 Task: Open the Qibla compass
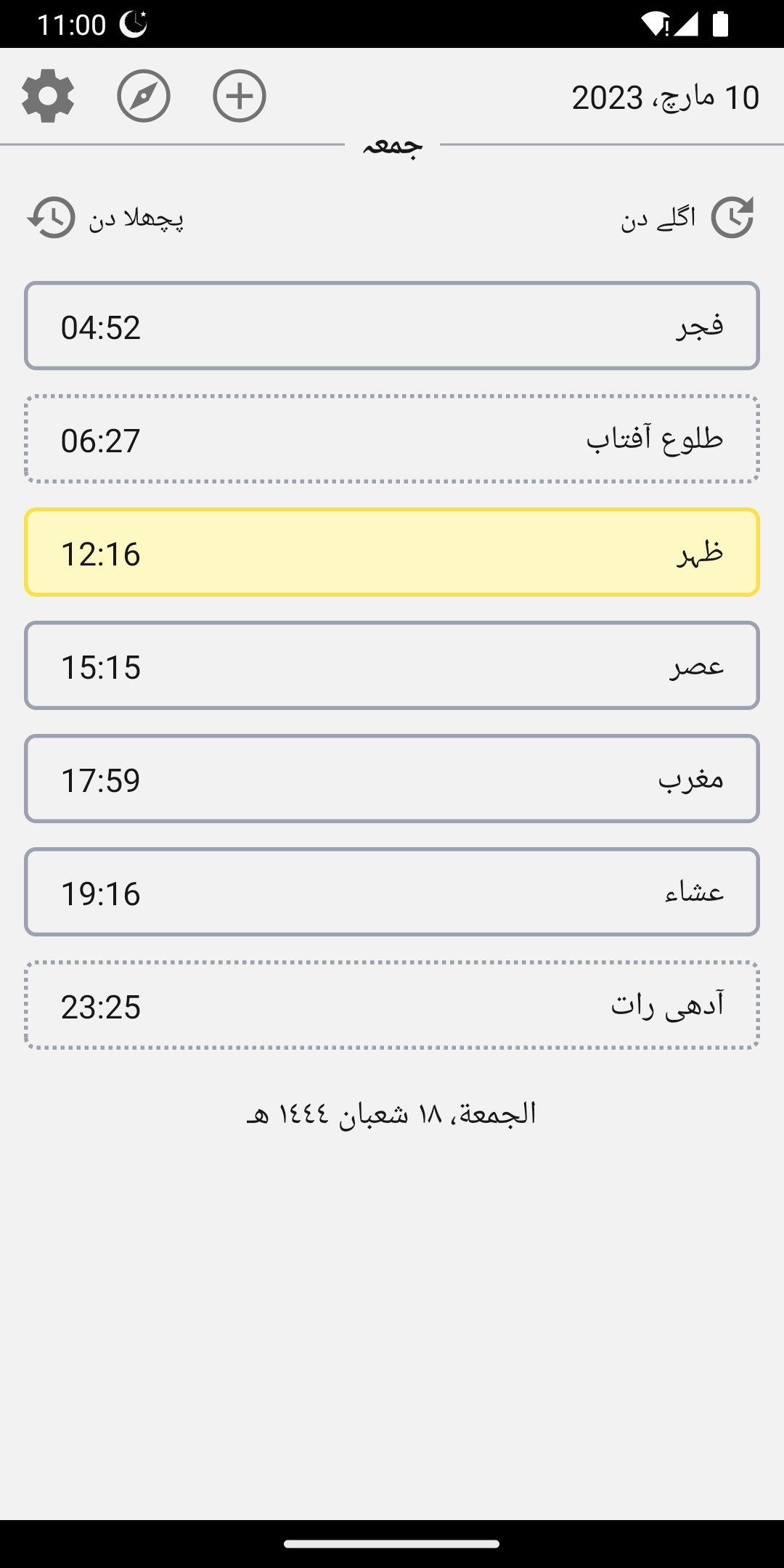pyautogui.click(x=144, y=96)
